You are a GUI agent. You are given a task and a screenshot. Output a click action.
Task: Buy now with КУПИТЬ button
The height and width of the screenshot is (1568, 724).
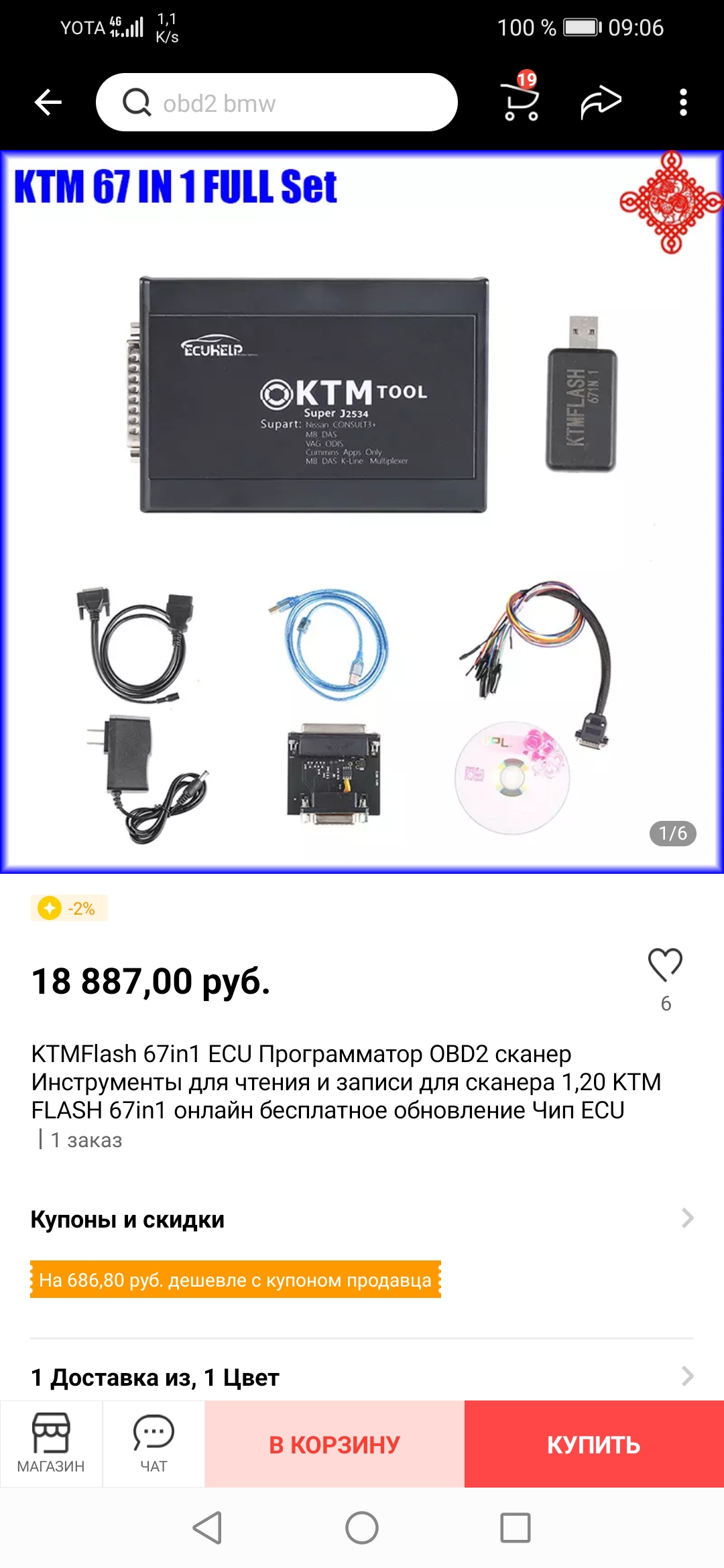[594, 1444]
